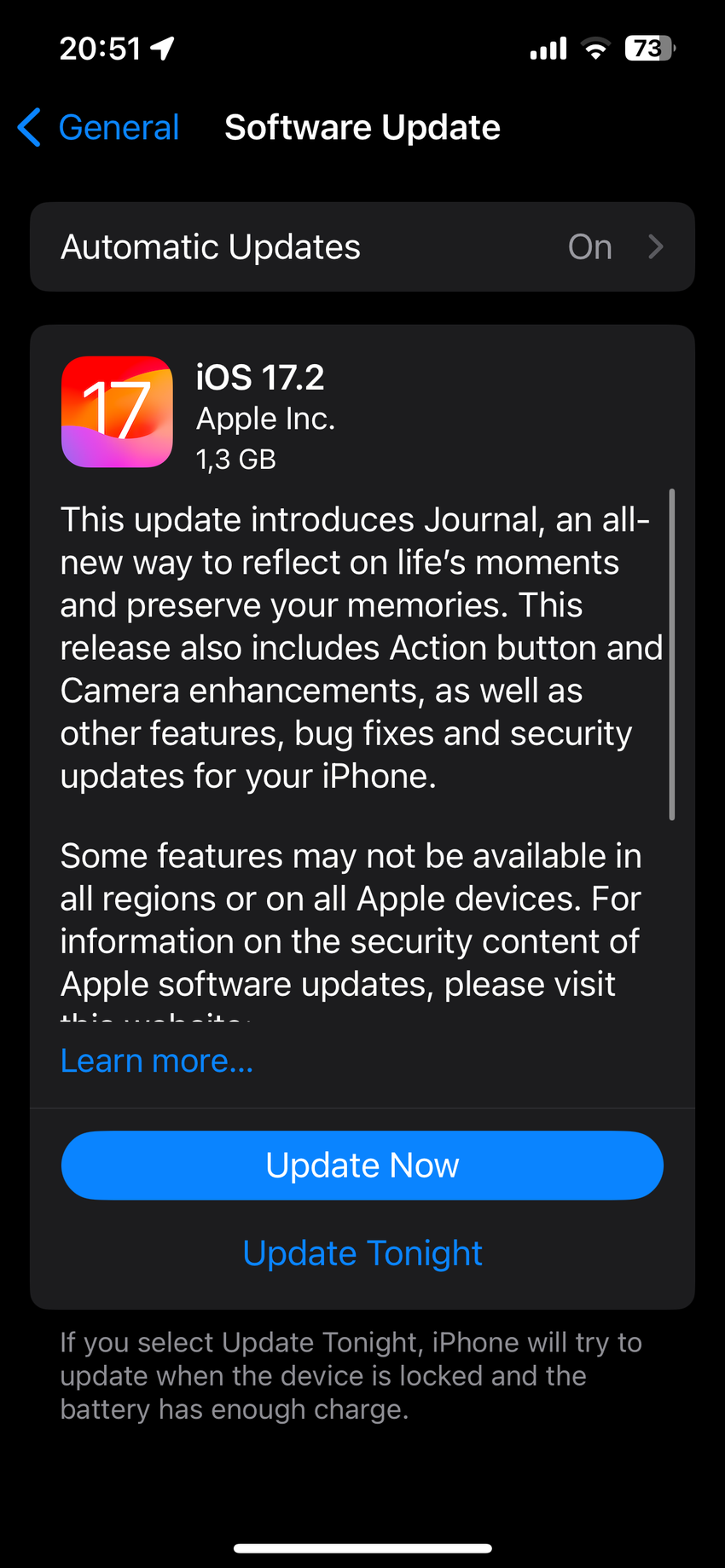Tap Update Now to install iOS 17.2
725x1568 pixels.
[362, 1165]
